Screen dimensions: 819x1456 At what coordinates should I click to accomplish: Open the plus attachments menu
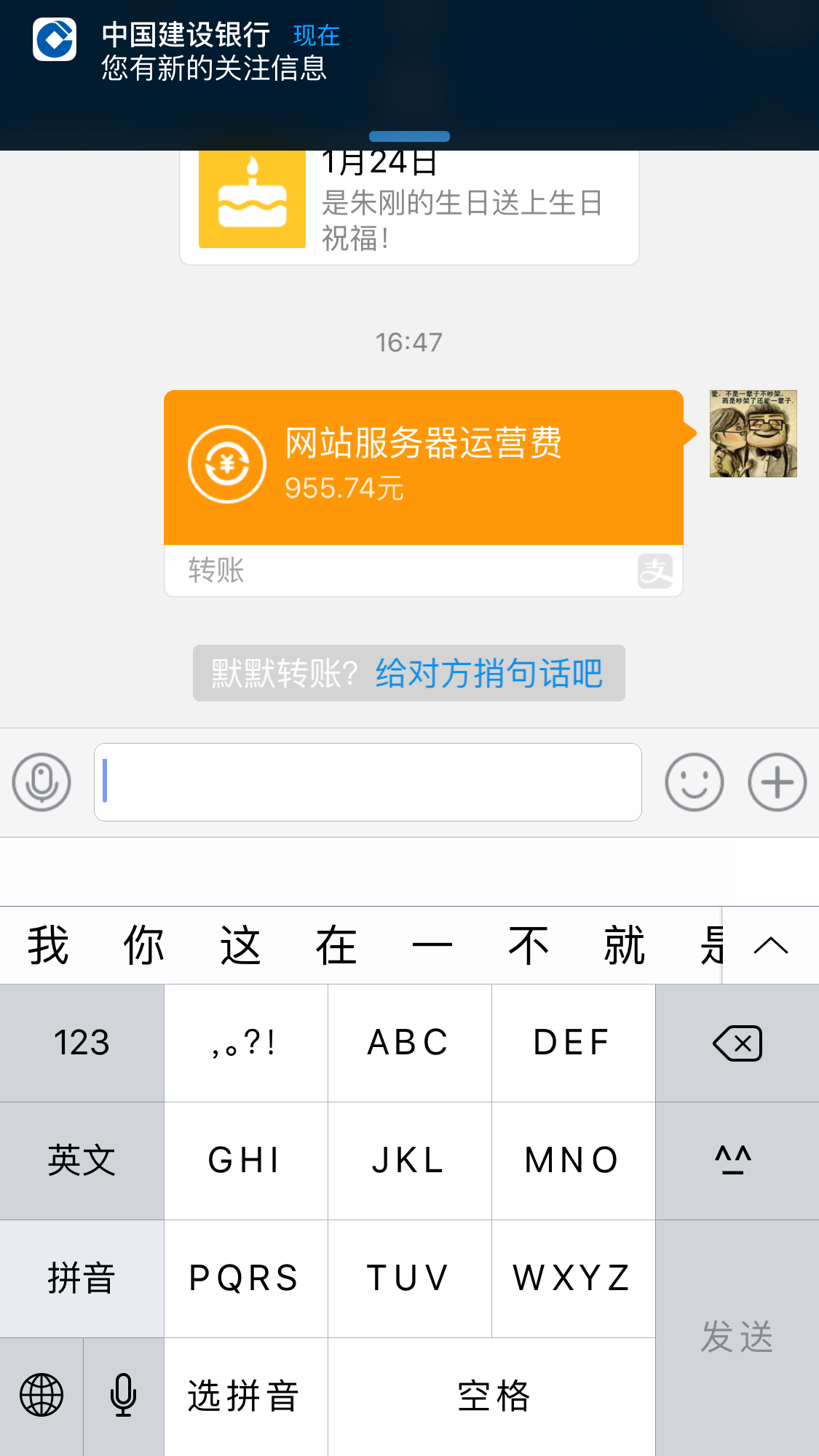(x=777, y=782)
